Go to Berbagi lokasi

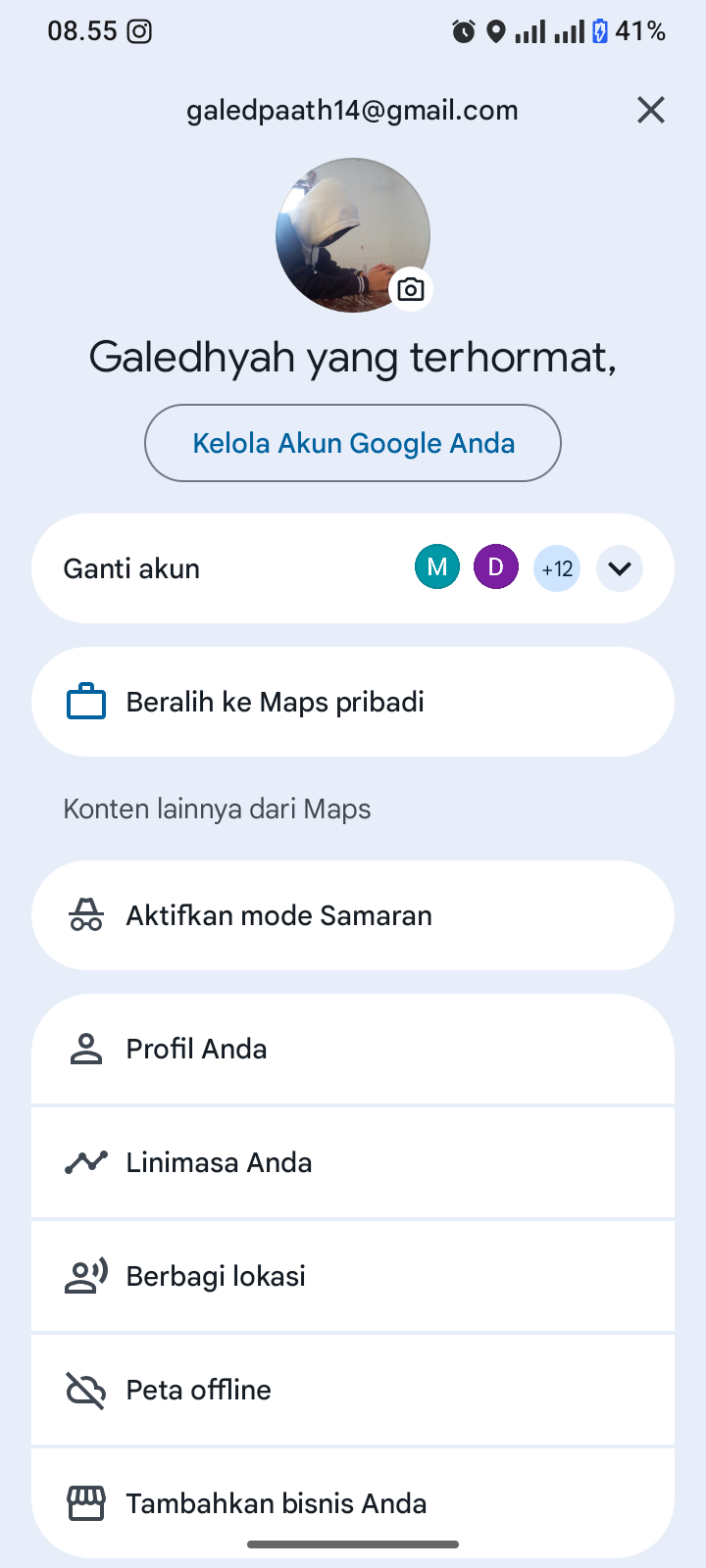[x=353, y=1276]
